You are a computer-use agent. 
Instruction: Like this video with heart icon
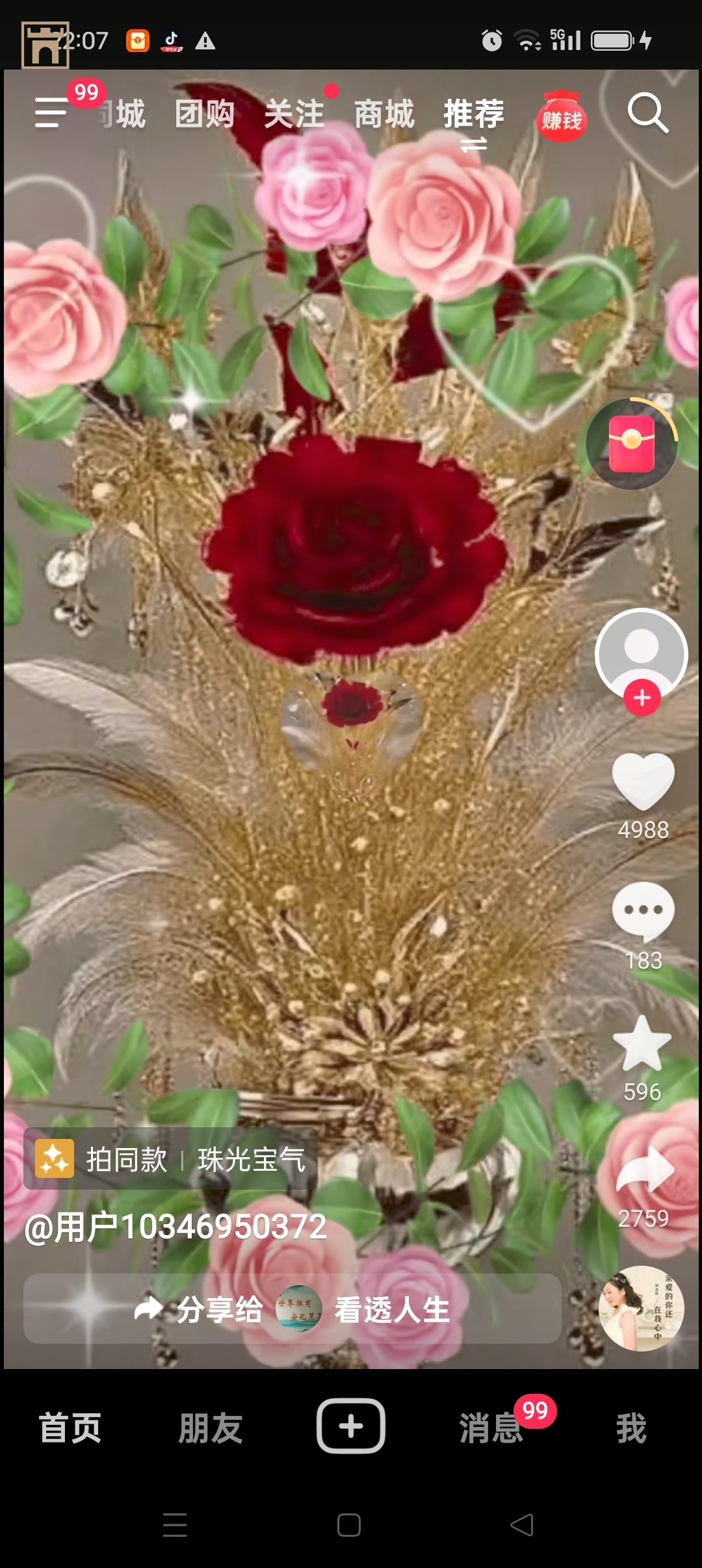click(643, 781)
